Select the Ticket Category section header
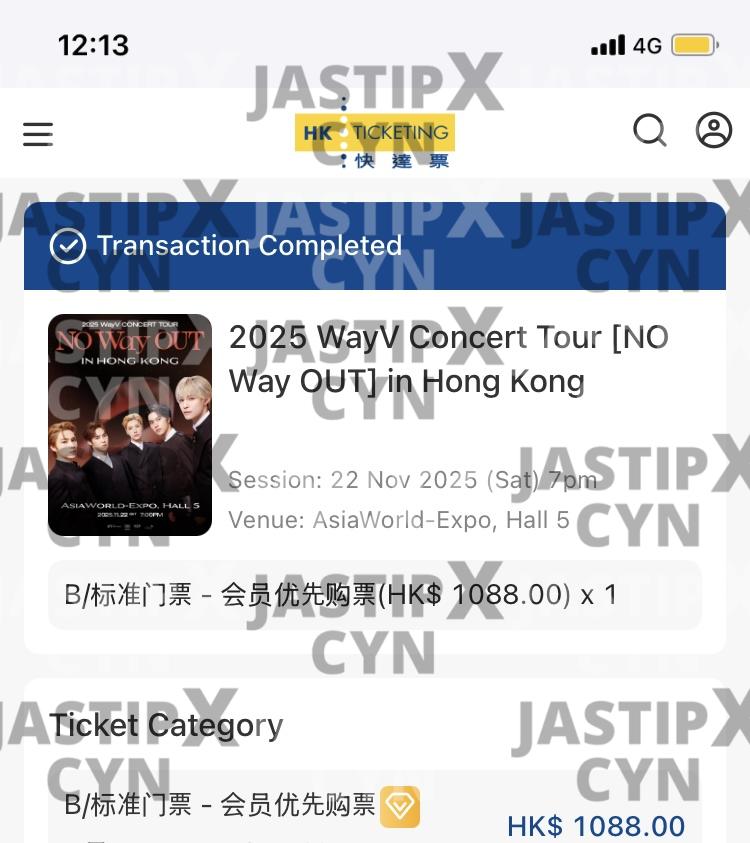750x843 pixels. [x=166, y=724]
